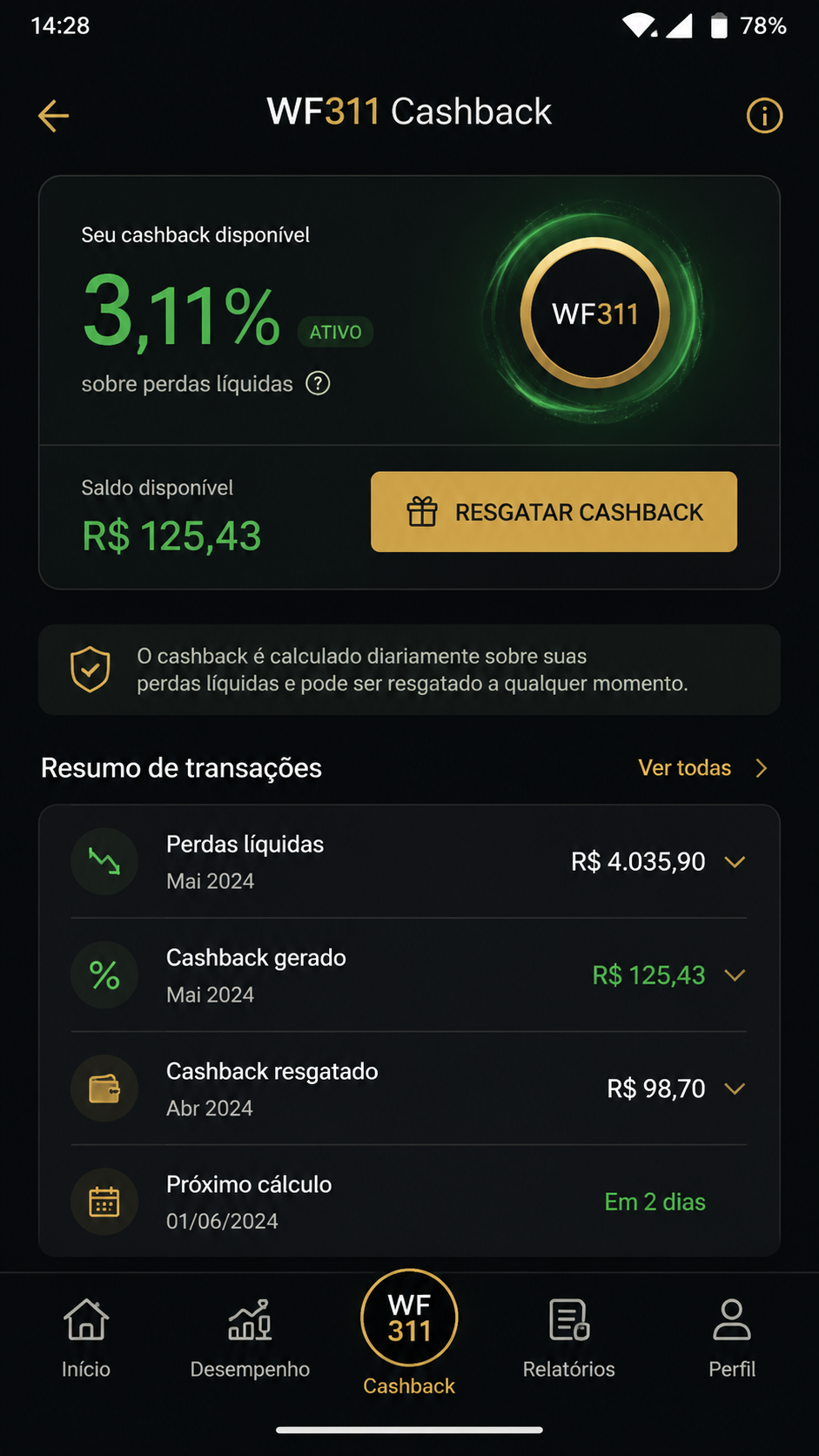Switch to the Desempenho tab
This screenshot has height=1456, width=819.
pos(250,1338)
